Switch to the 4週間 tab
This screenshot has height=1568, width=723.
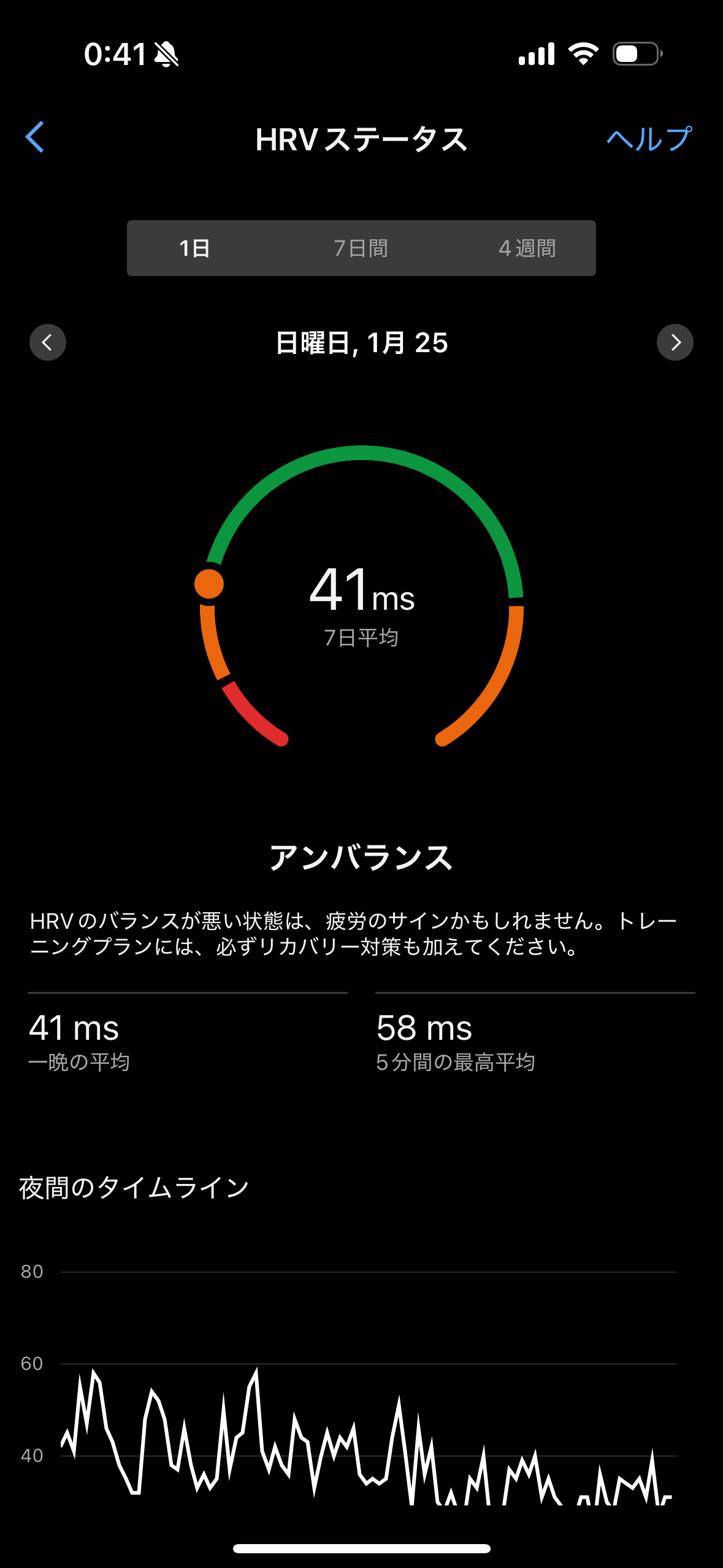point(527,248)
